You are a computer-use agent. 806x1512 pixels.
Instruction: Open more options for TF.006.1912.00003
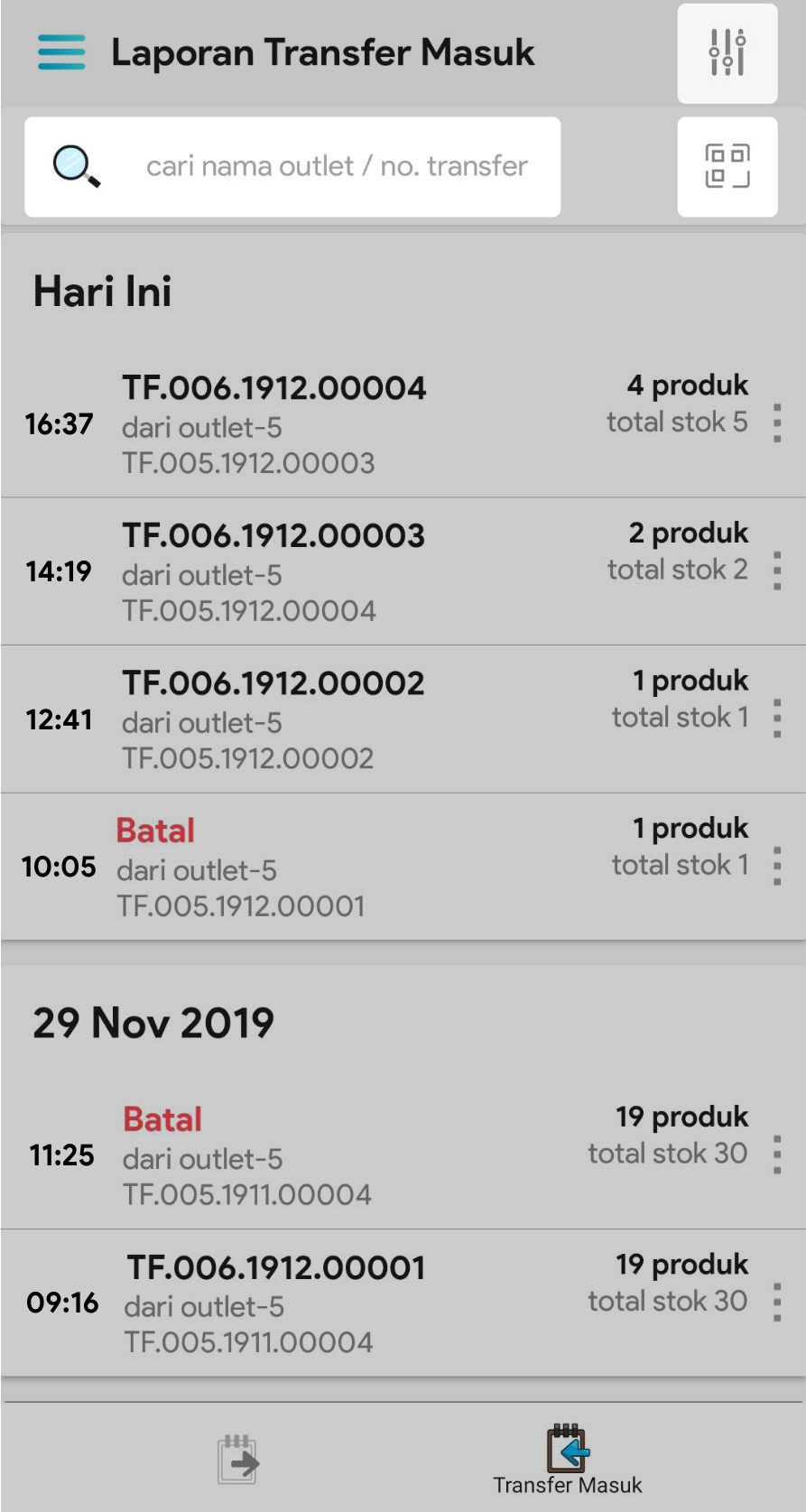[x=777, y=570]
